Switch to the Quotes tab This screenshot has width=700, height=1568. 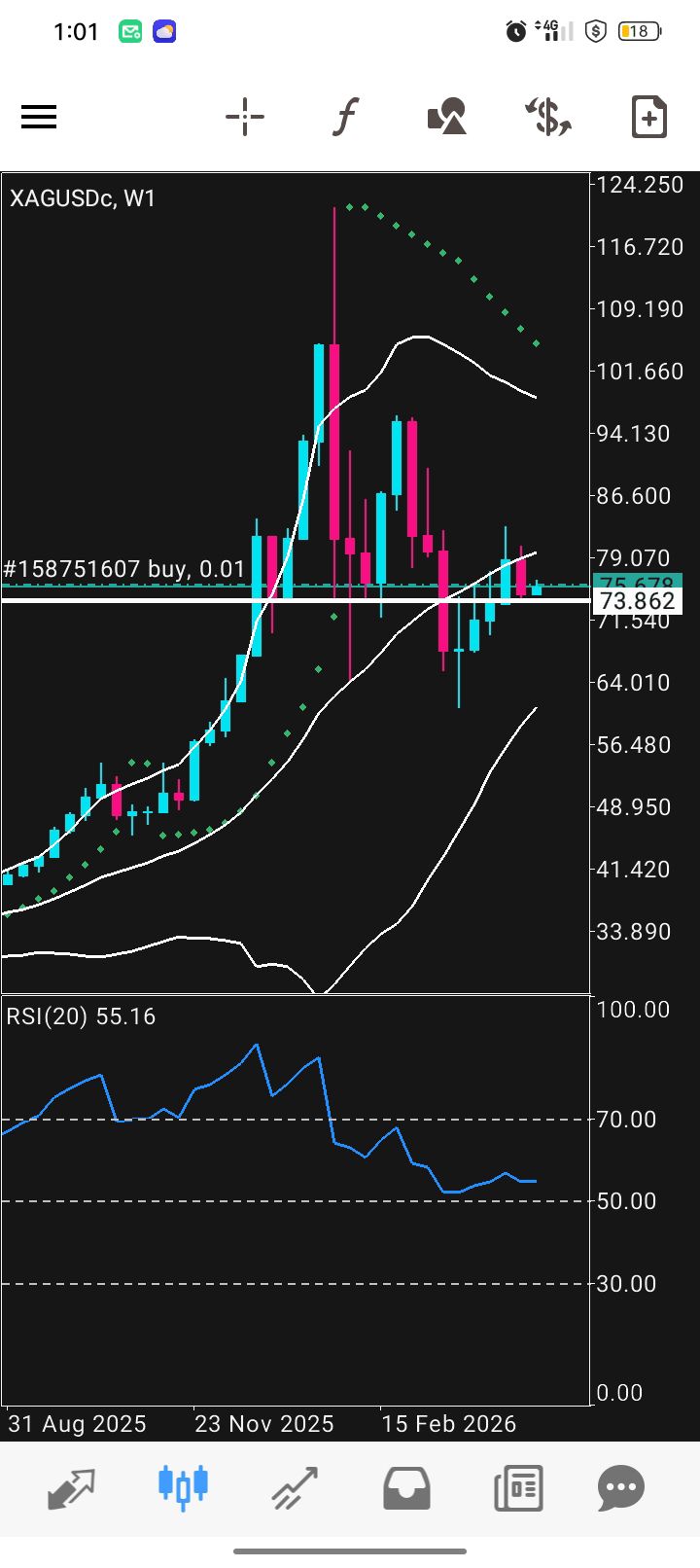[x=72, y=1487]
